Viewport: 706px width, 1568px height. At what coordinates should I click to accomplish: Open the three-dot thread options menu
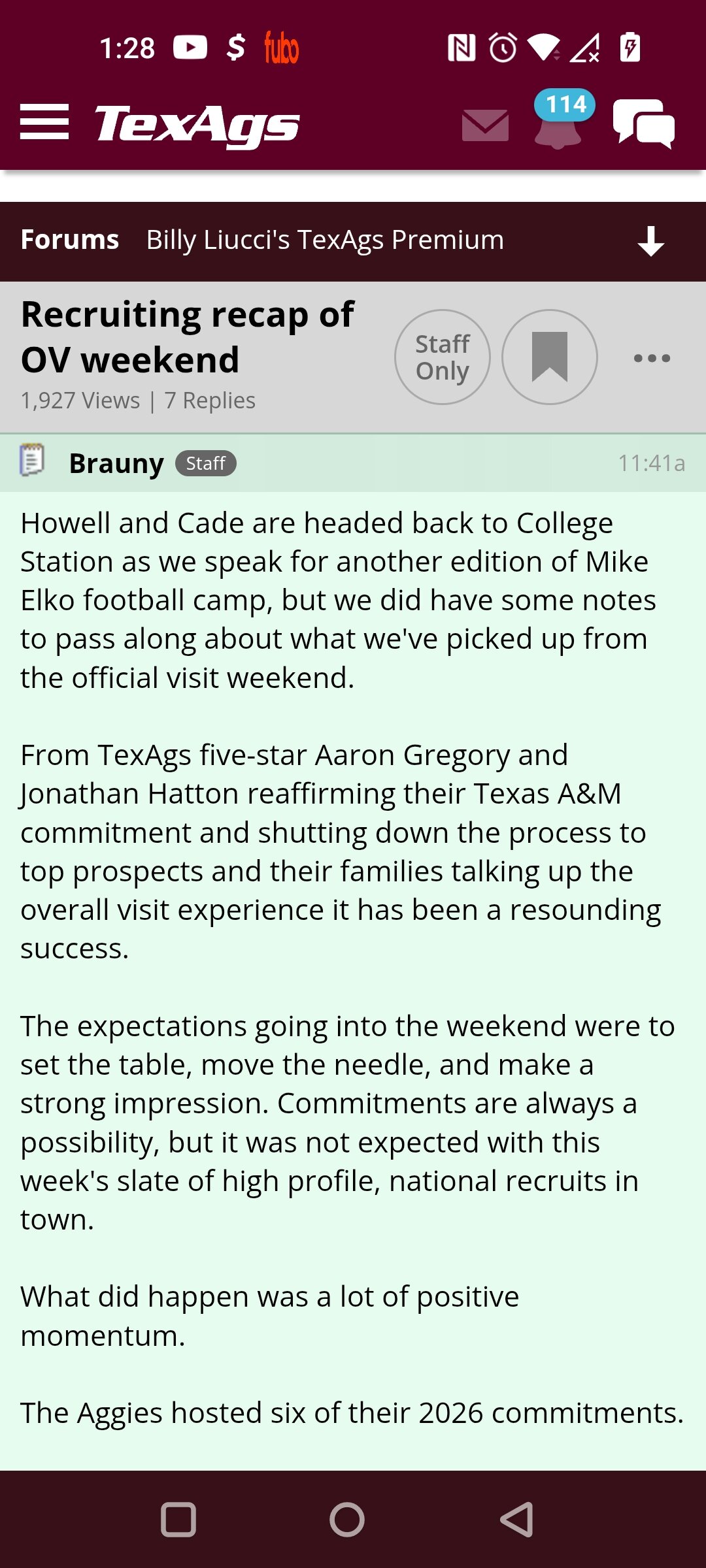652,358
